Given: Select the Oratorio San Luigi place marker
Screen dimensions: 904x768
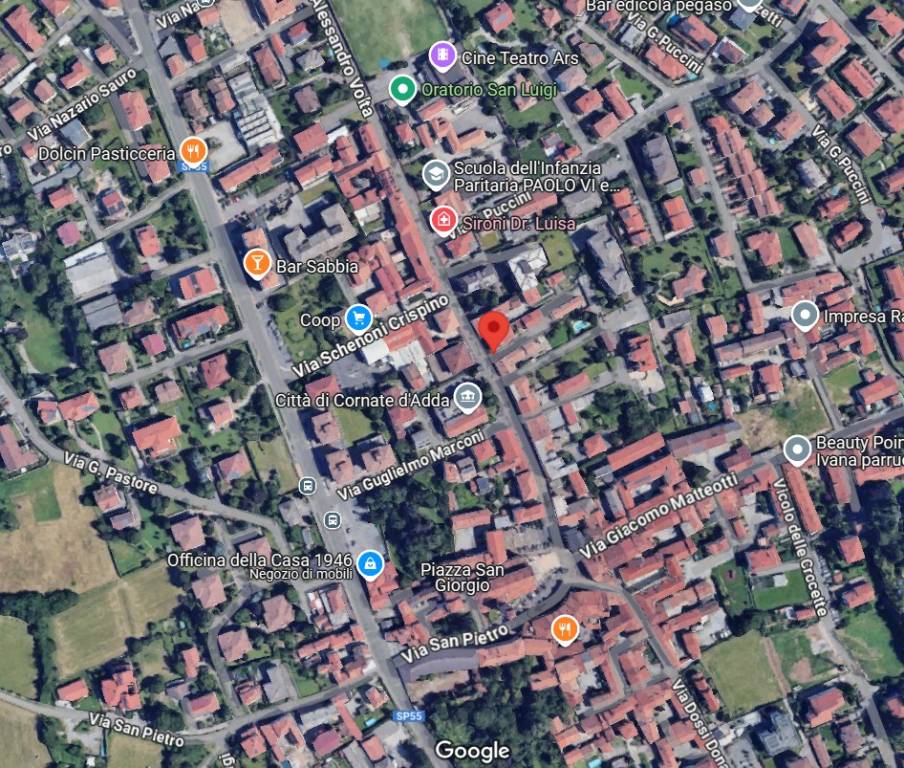Looking at the screenshot, I should click(x=402, y=90).
